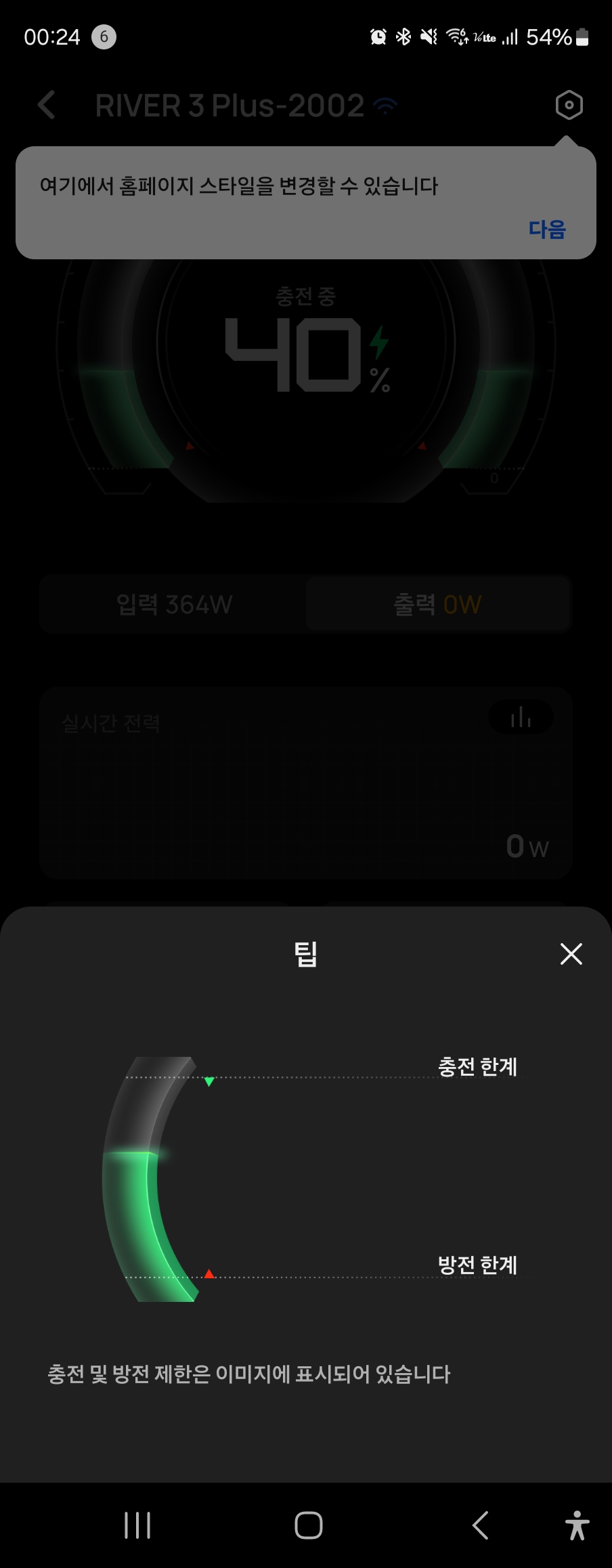Close the 팁 bottom sheet

(x=571, y=955)
